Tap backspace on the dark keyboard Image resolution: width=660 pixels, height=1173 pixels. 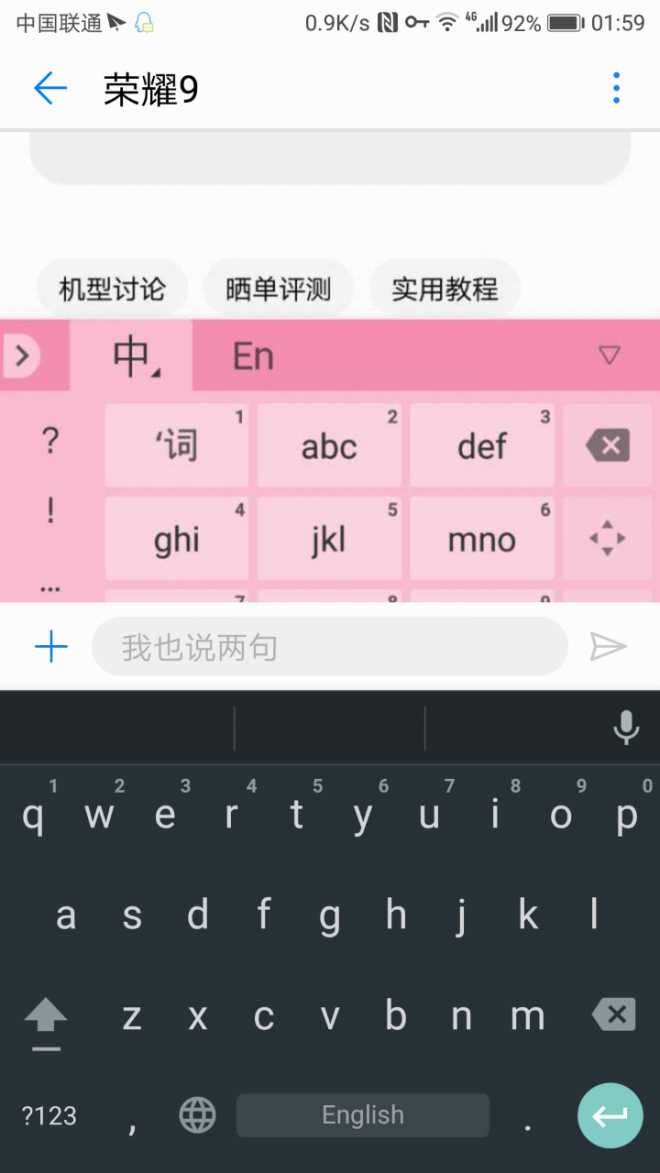click(613, 1015)
